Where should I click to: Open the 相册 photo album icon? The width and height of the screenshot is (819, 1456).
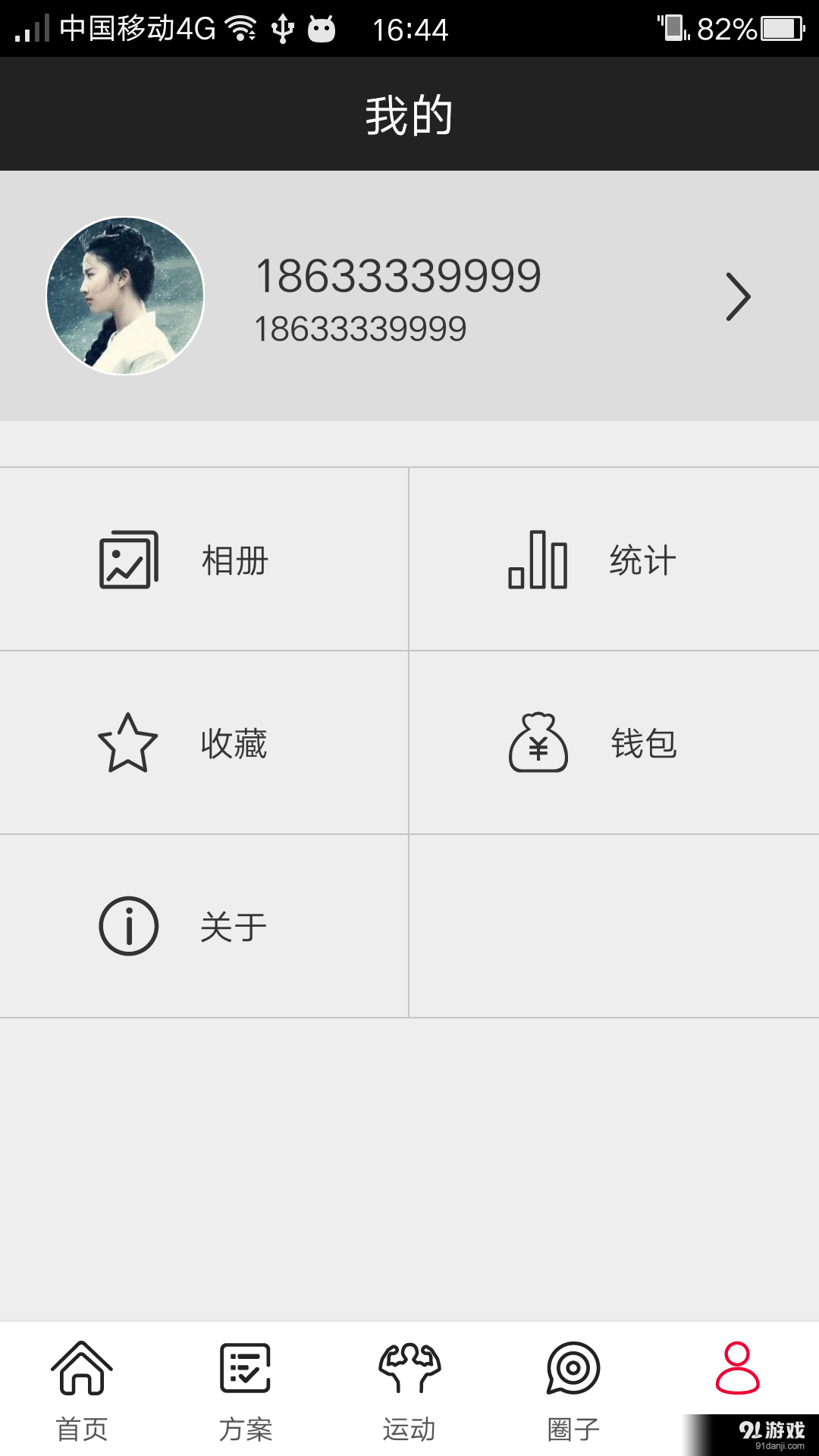point(128,560)
